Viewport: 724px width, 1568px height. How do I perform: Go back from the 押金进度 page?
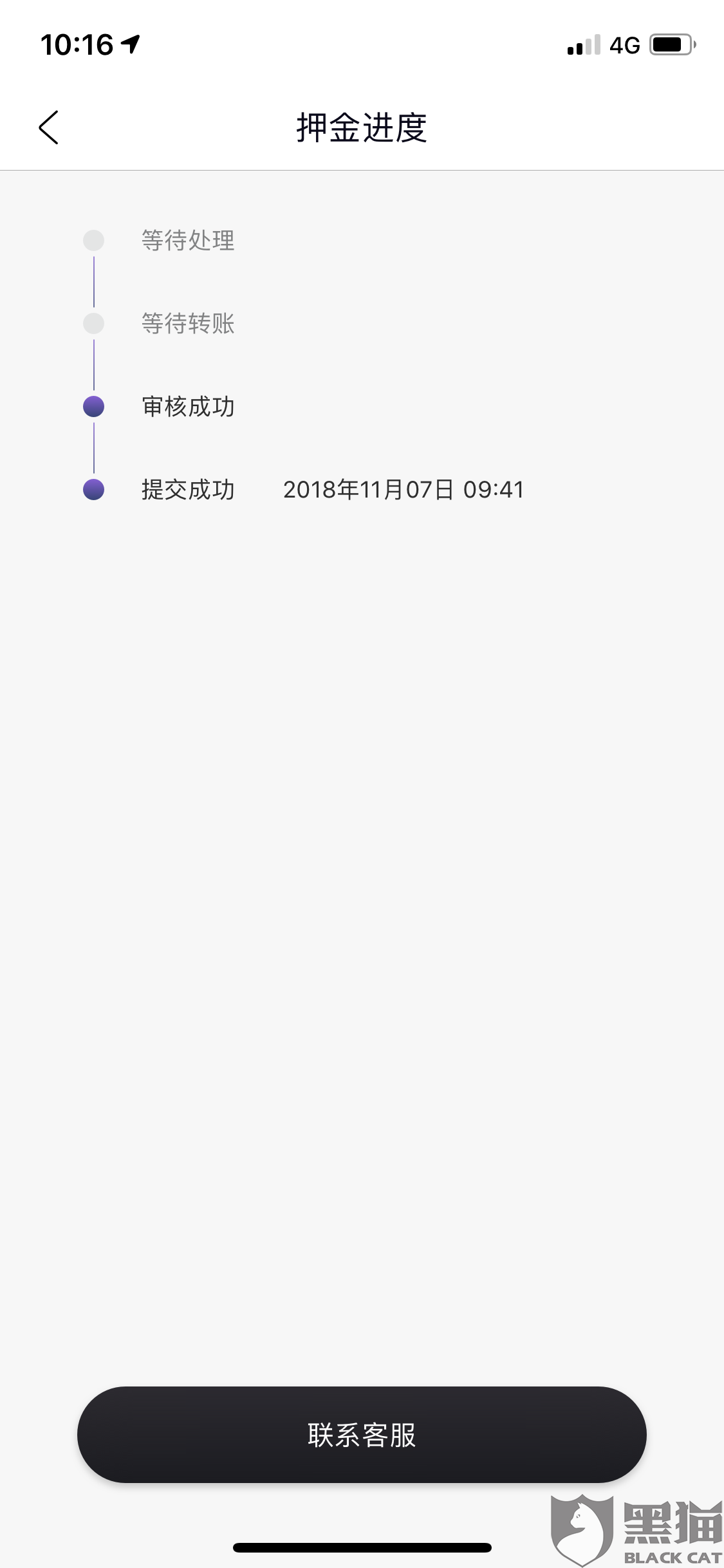49,127
